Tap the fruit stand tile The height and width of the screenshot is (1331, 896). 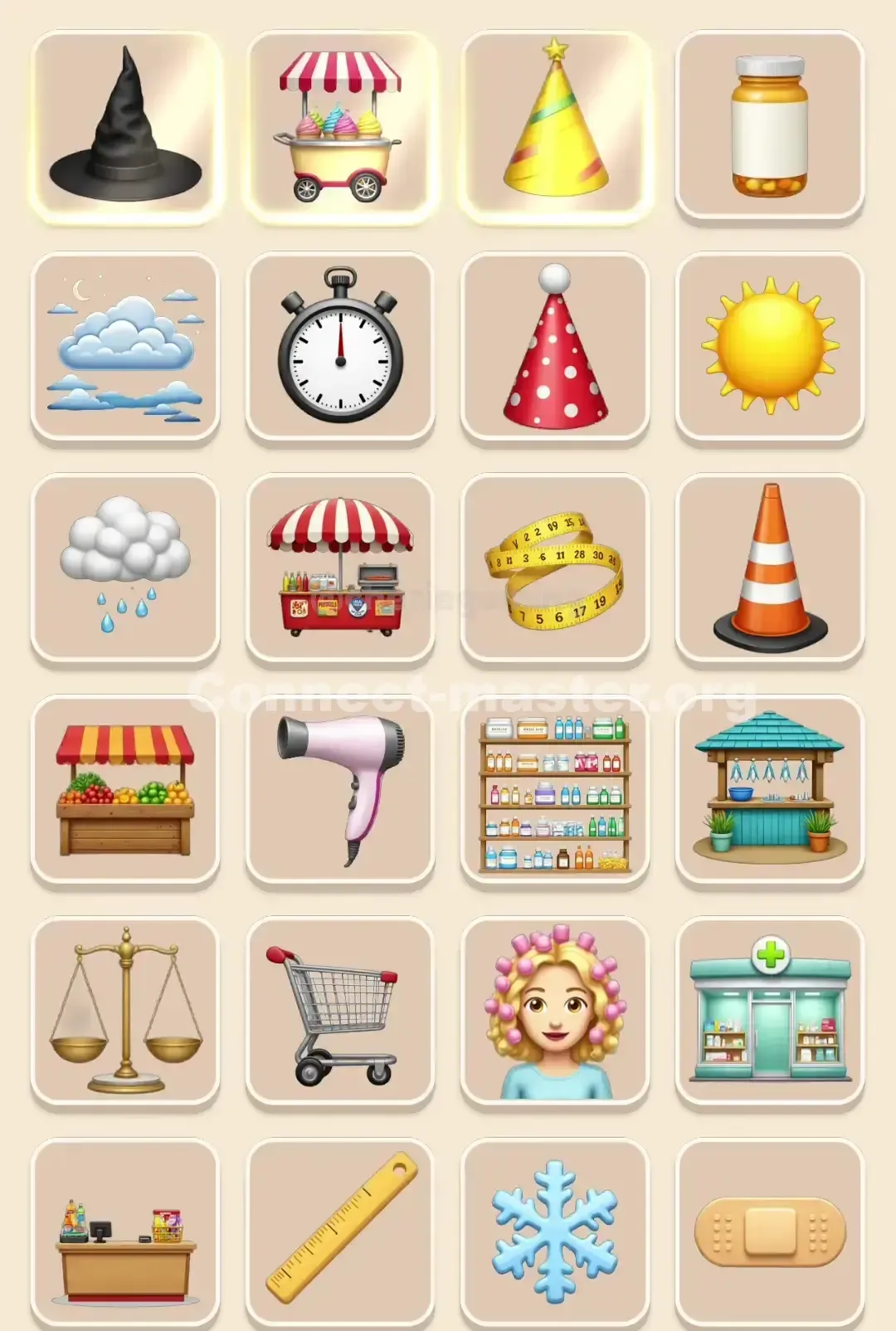124,792
